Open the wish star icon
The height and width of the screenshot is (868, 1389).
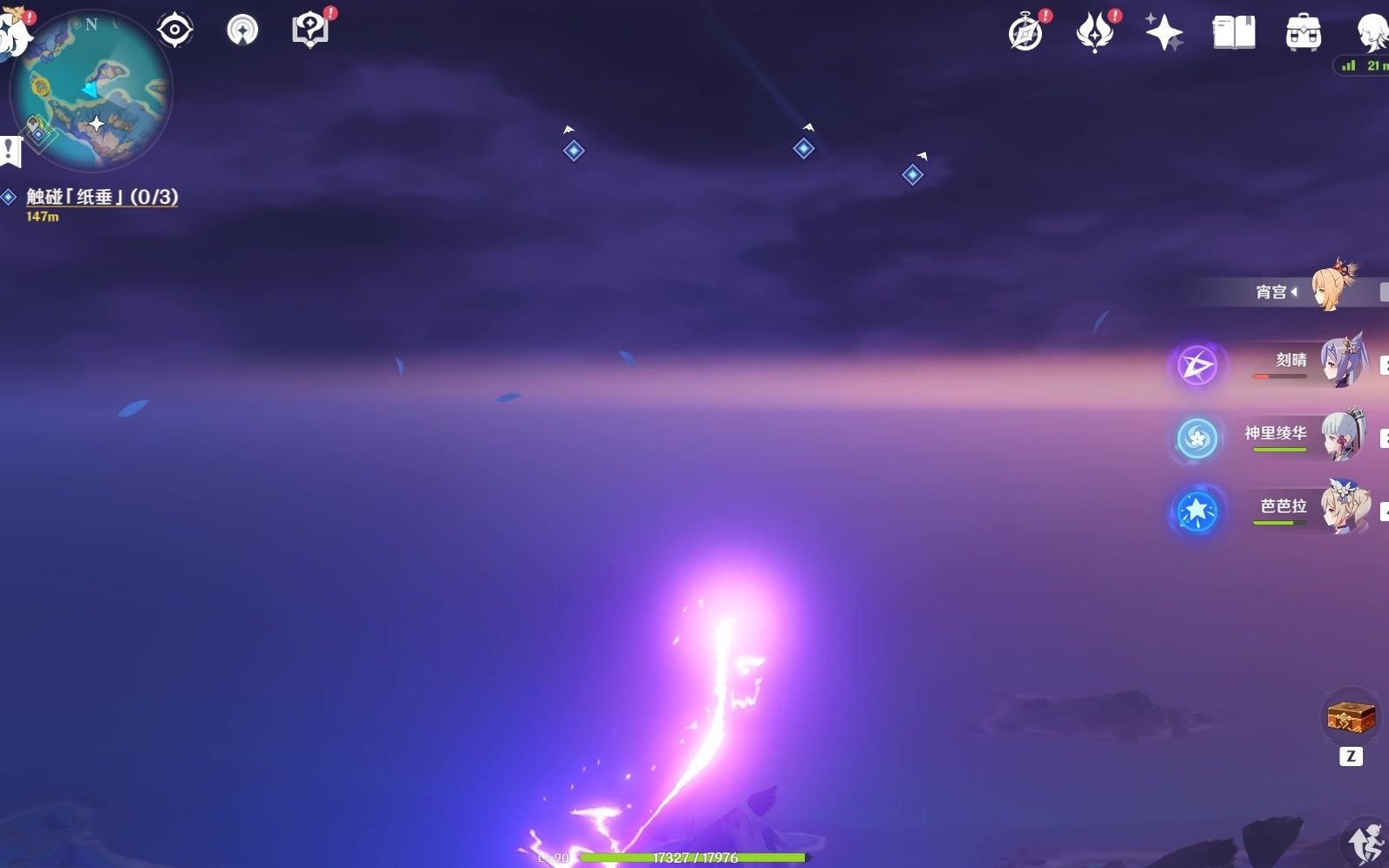coord(1164,33)
